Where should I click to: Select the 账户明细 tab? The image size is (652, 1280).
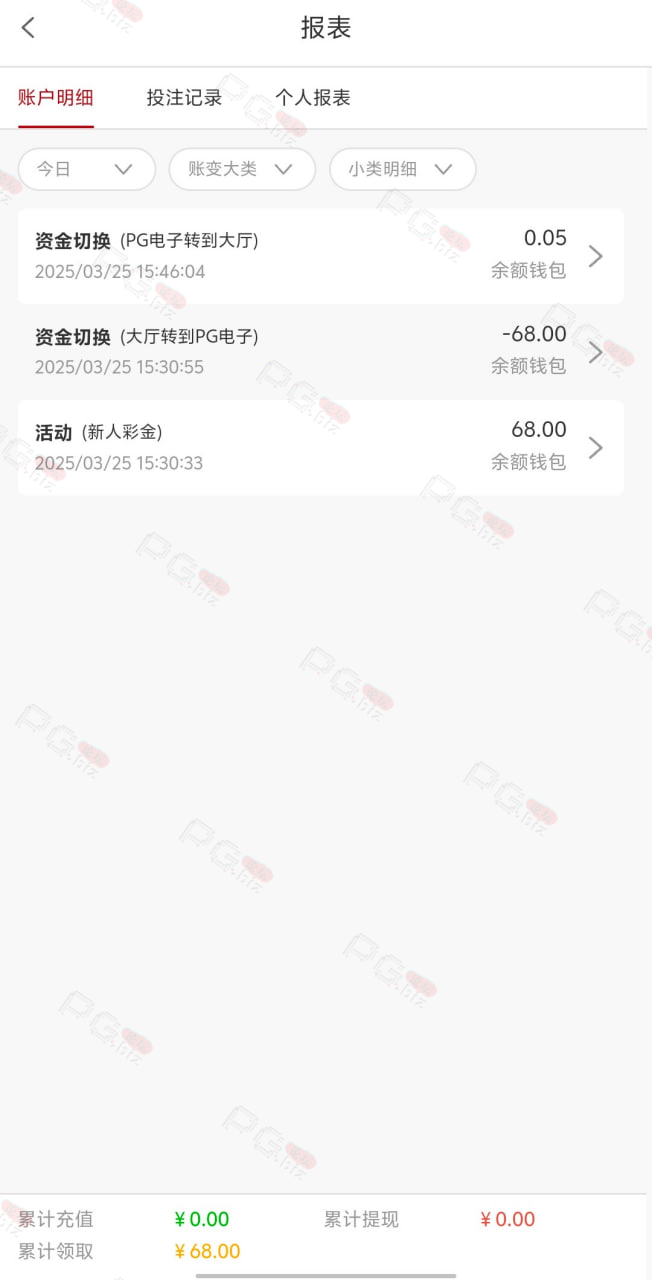pyautogui.click(x=56, y=98)
